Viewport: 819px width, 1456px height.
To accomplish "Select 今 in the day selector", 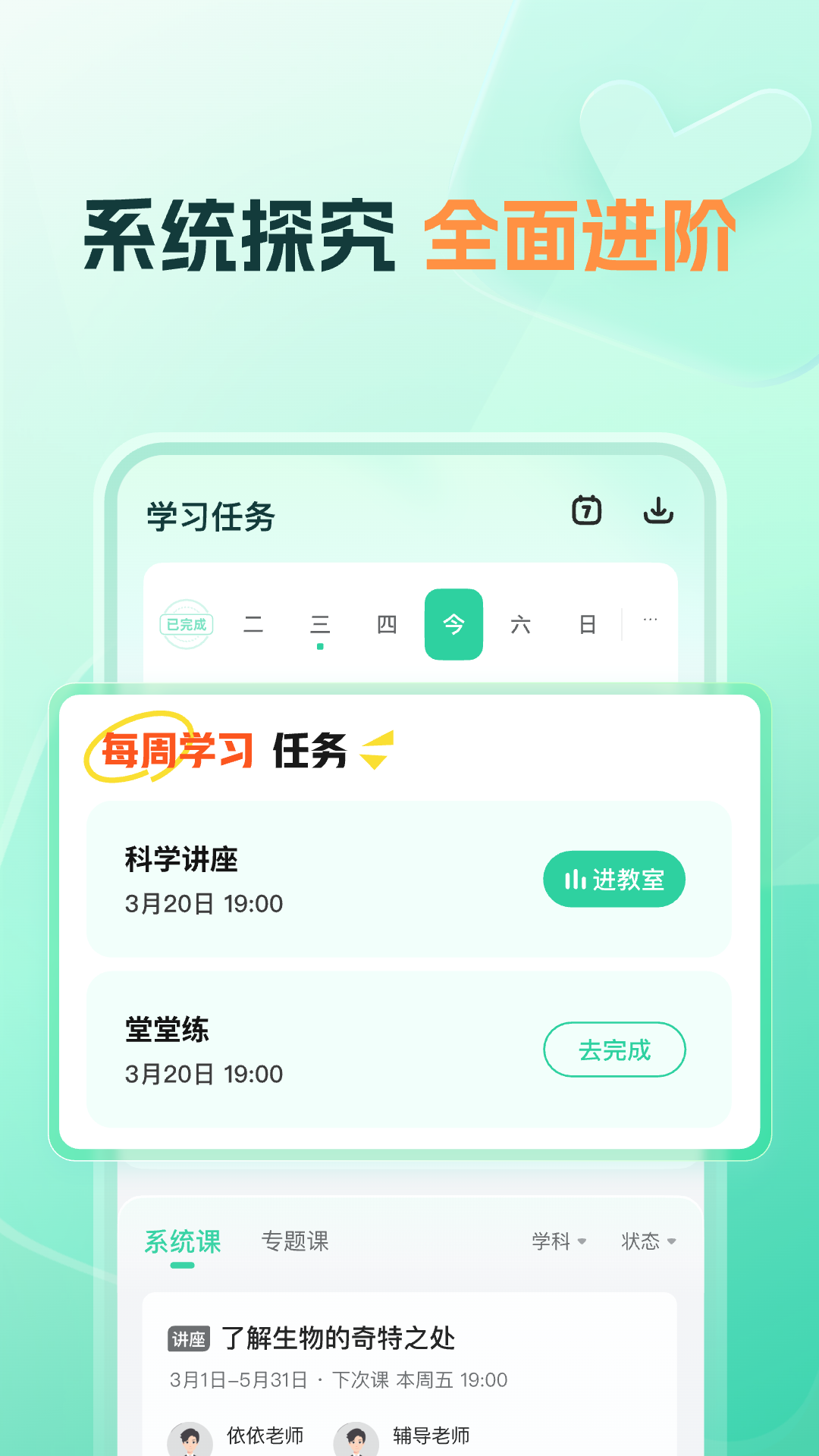I will click(x=453, y=623).
